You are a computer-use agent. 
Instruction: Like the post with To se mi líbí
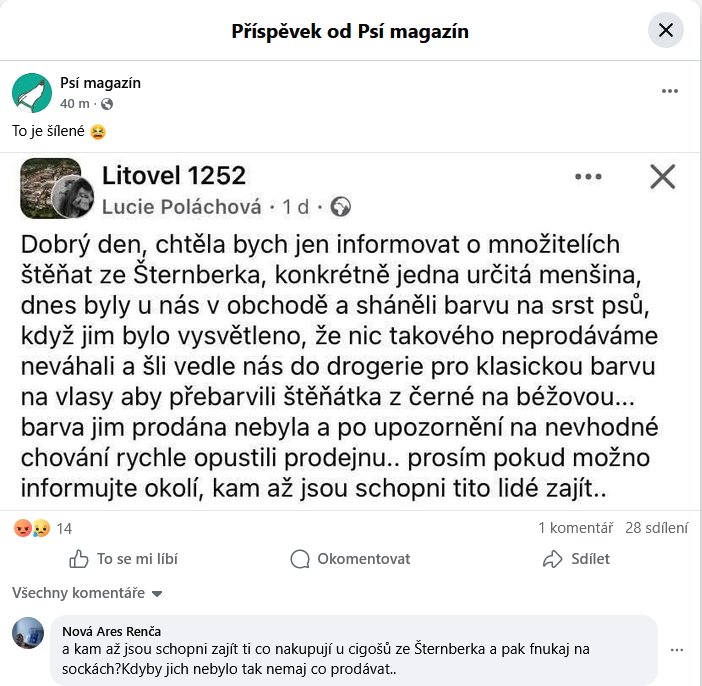click(x=123, y=559)
